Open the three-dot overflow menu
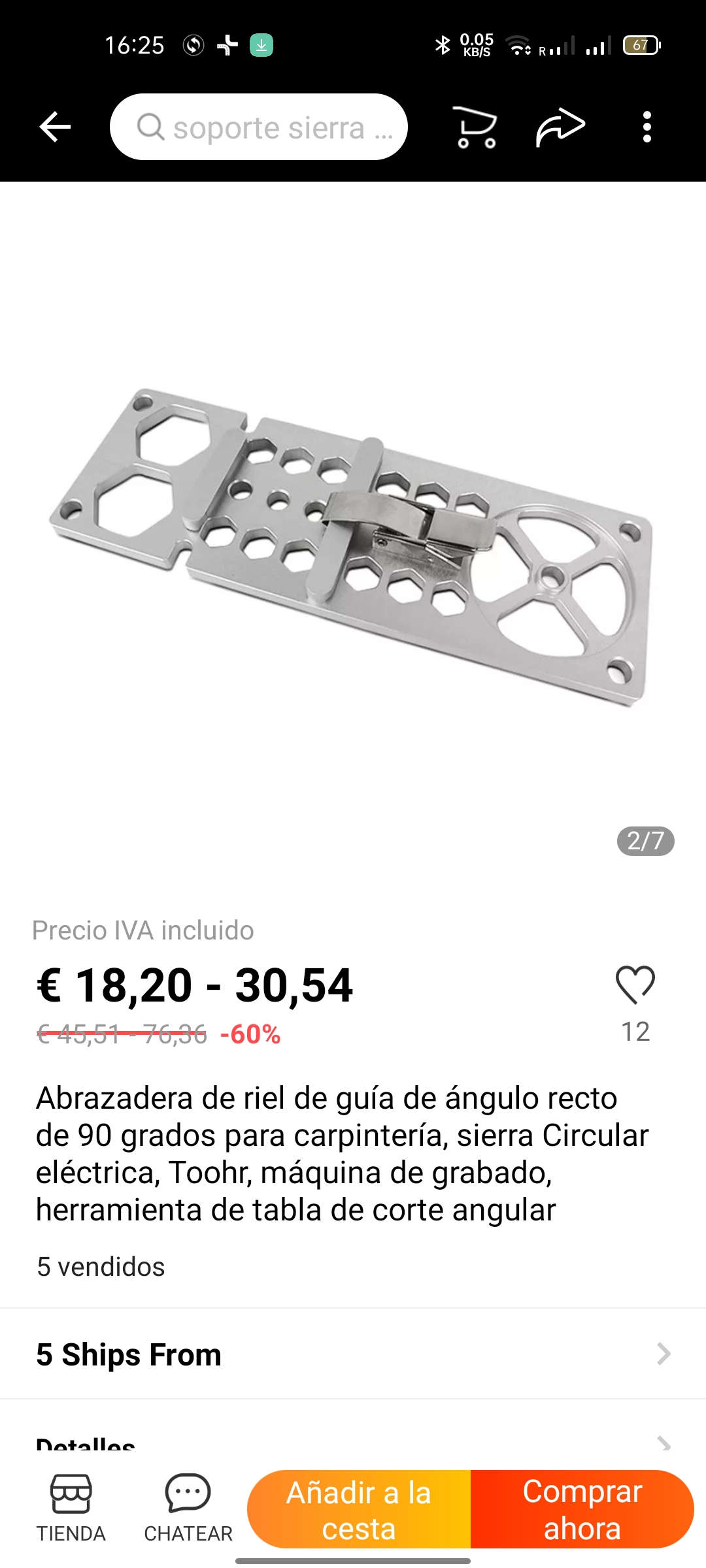Image resolution: width=706 pixels, height=1568 pixels. point(647,127)
